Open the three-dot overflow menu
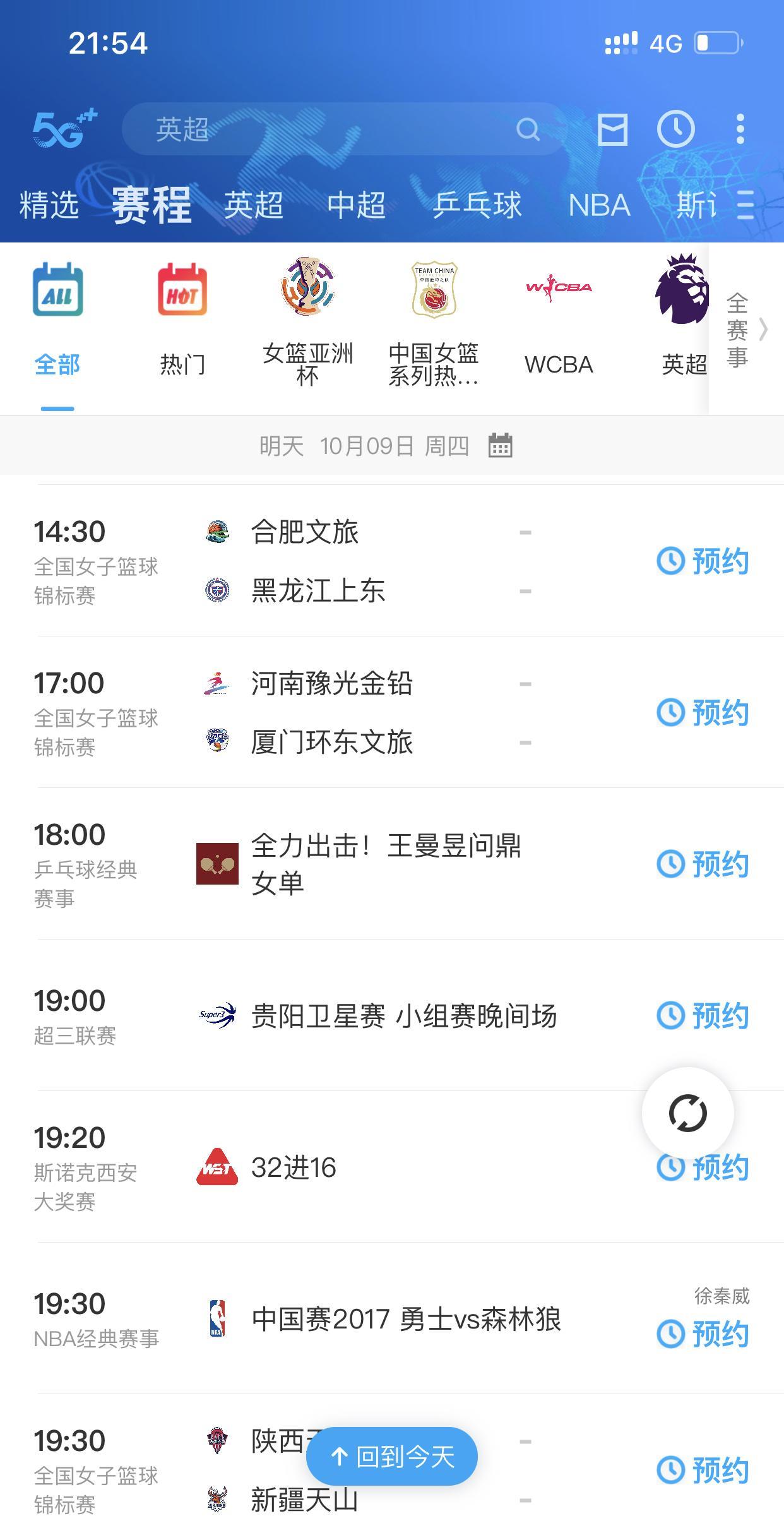The width and height of the screenshot is (784, 1528). point(740,129)
